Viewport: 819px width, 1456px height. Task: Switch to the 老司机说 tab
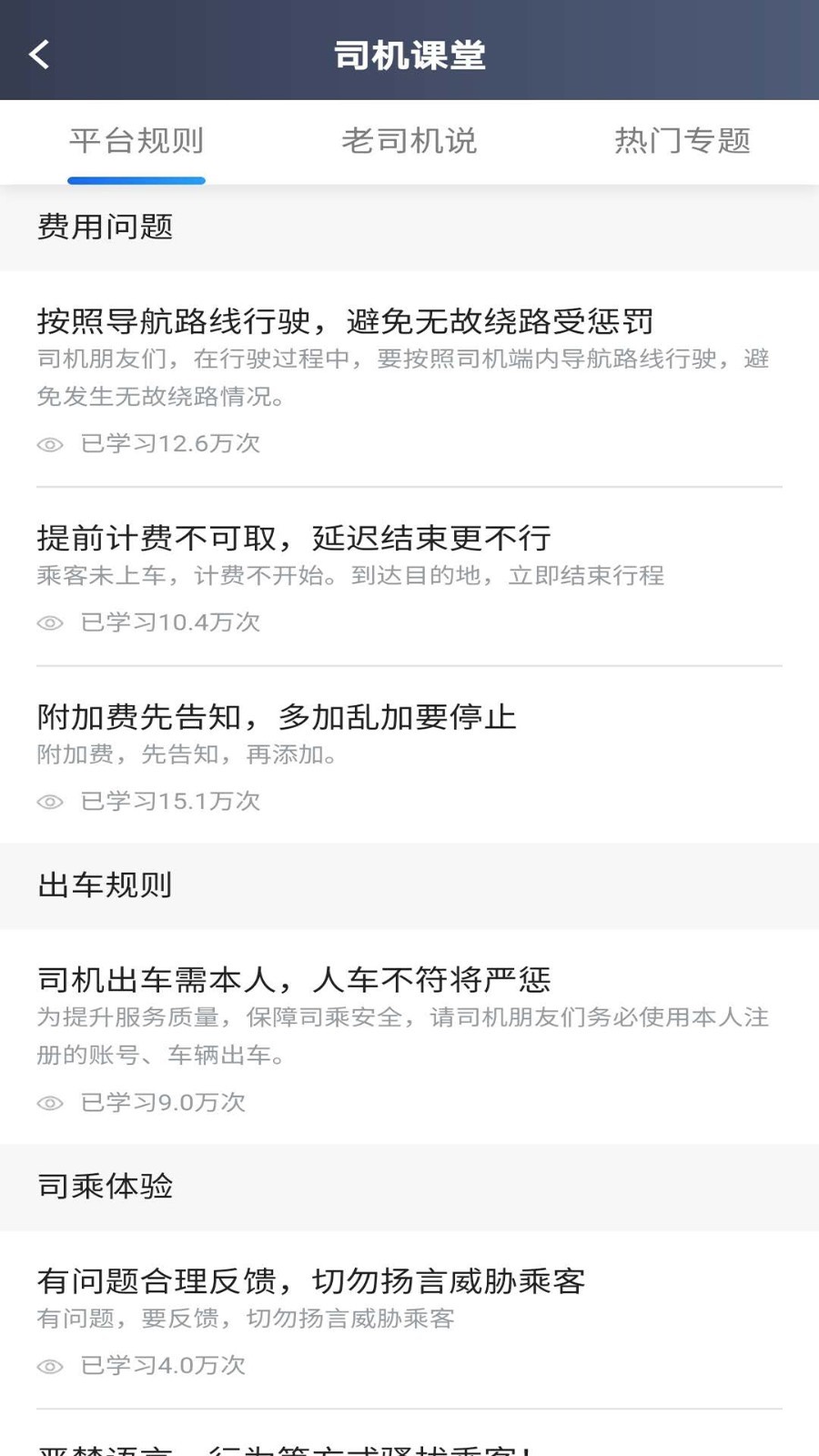coord(409,141)
